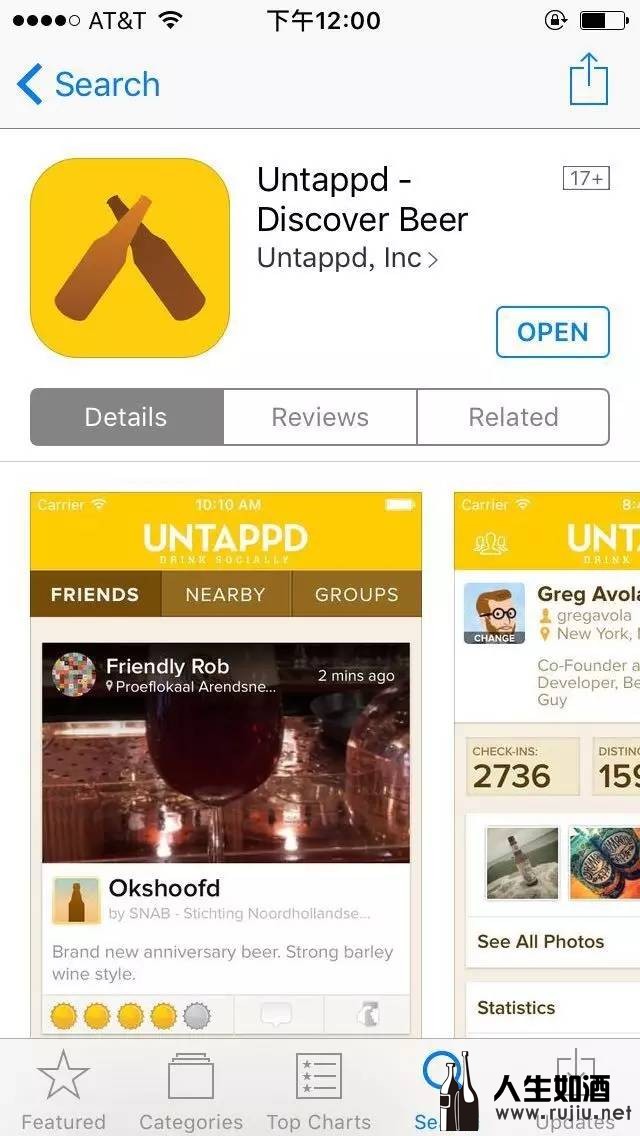View developer Untappd, Inc page

(x=347, y=258)
